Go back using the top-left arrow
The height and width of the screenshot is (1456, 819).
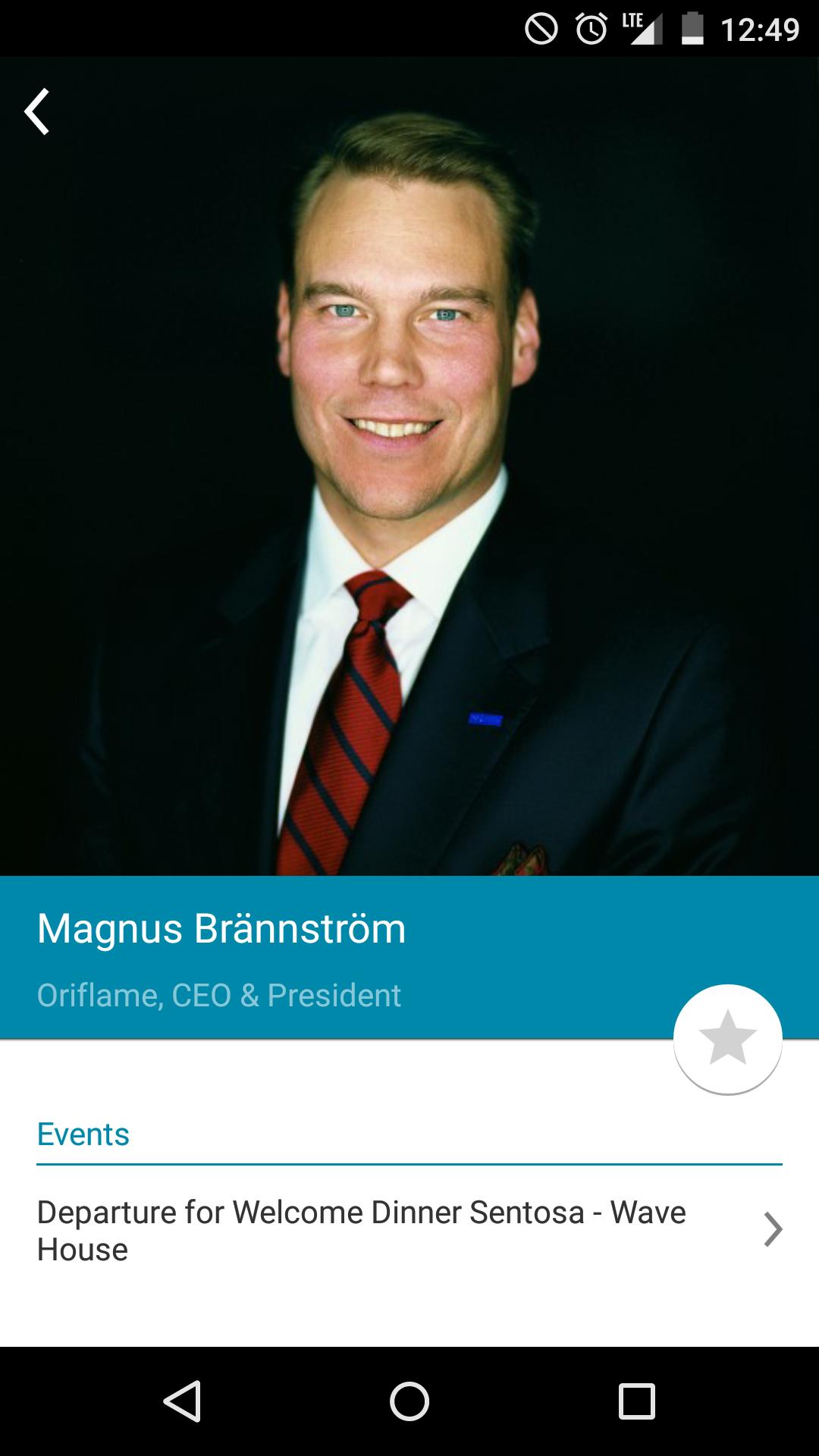[x=37, y=111]
